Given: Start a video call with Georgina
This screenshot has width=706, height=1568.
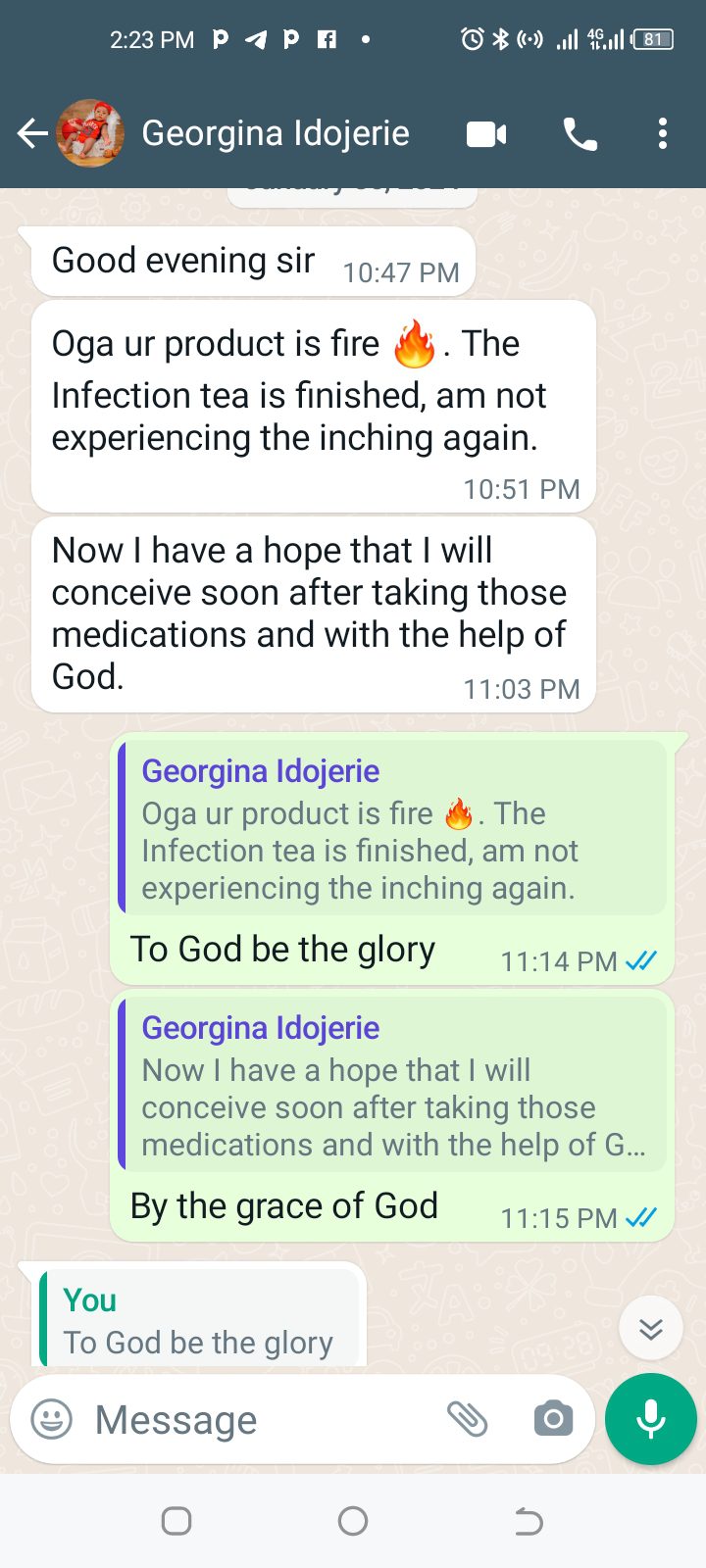Looking at the screenshot, I should click(x=486, y=134).
